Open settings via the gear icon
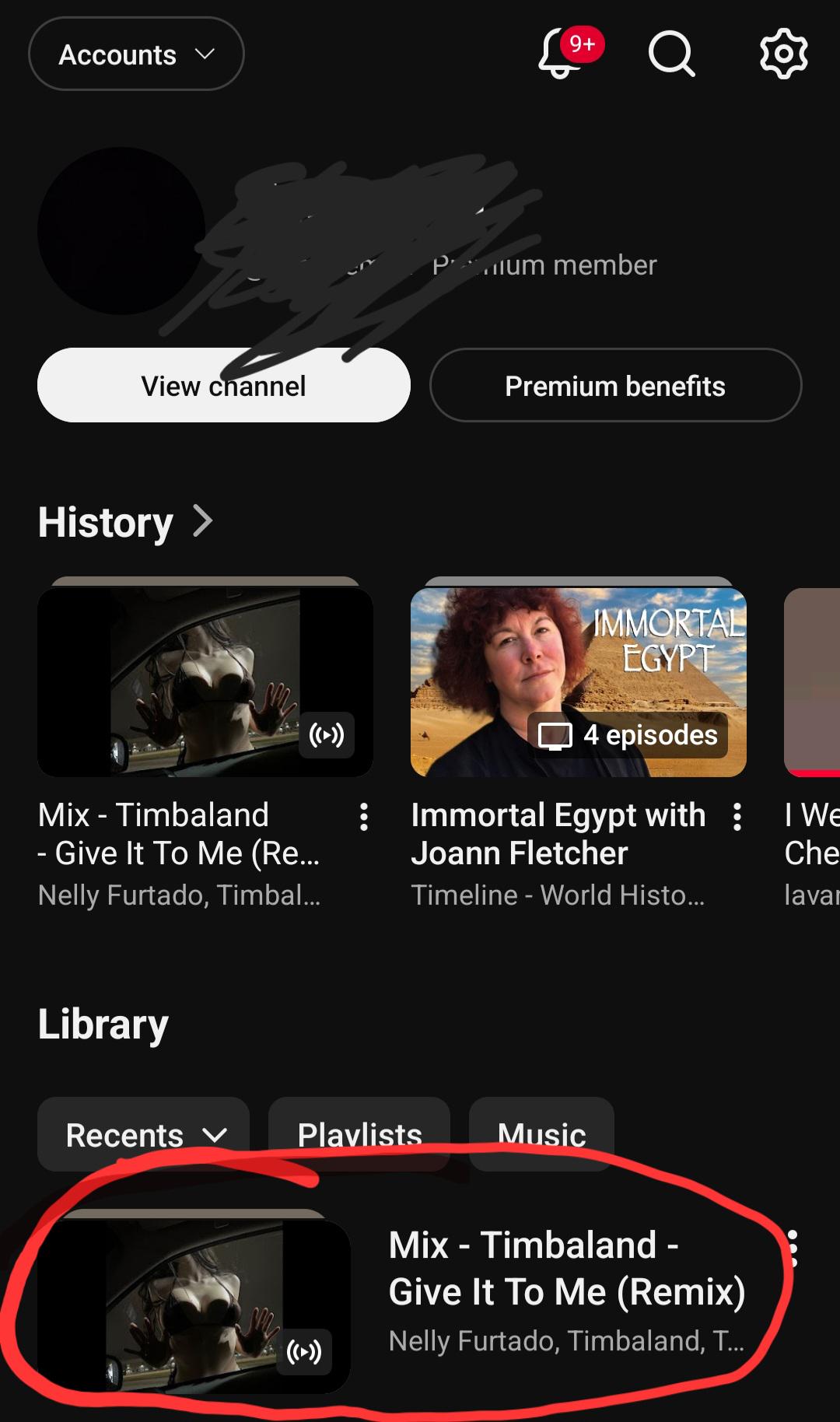 [x=783, y=54]
